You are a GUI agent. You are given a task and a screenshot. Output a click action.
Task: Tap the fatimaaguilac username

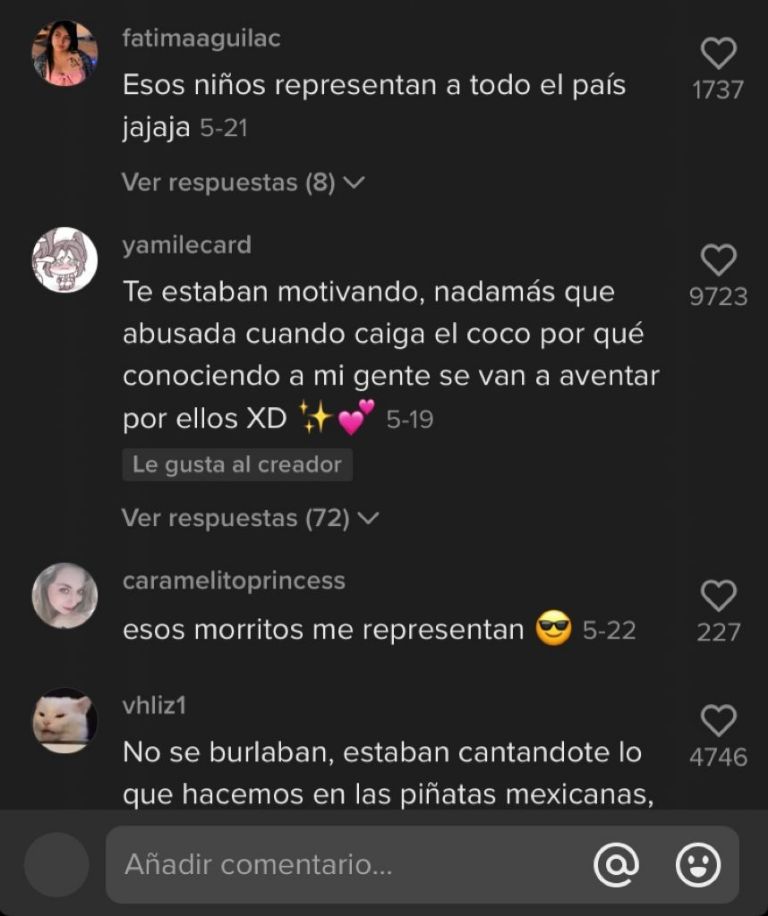pyautogui.click(x=201, y=39)
